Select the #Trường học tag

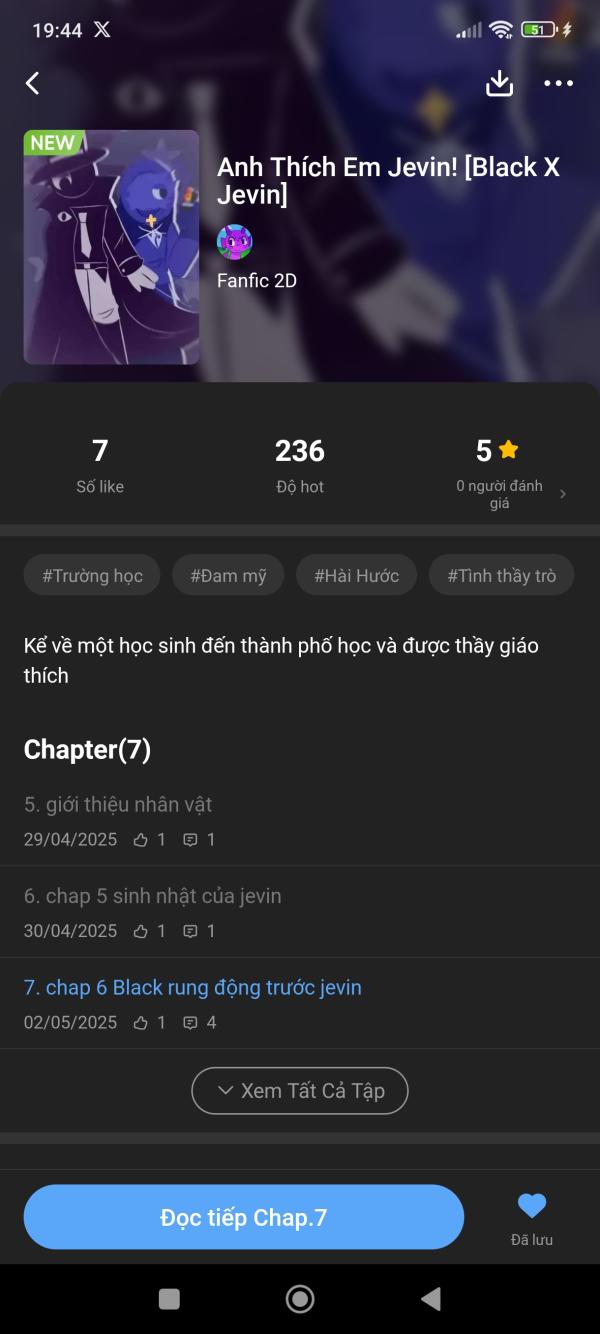[92, 575]
